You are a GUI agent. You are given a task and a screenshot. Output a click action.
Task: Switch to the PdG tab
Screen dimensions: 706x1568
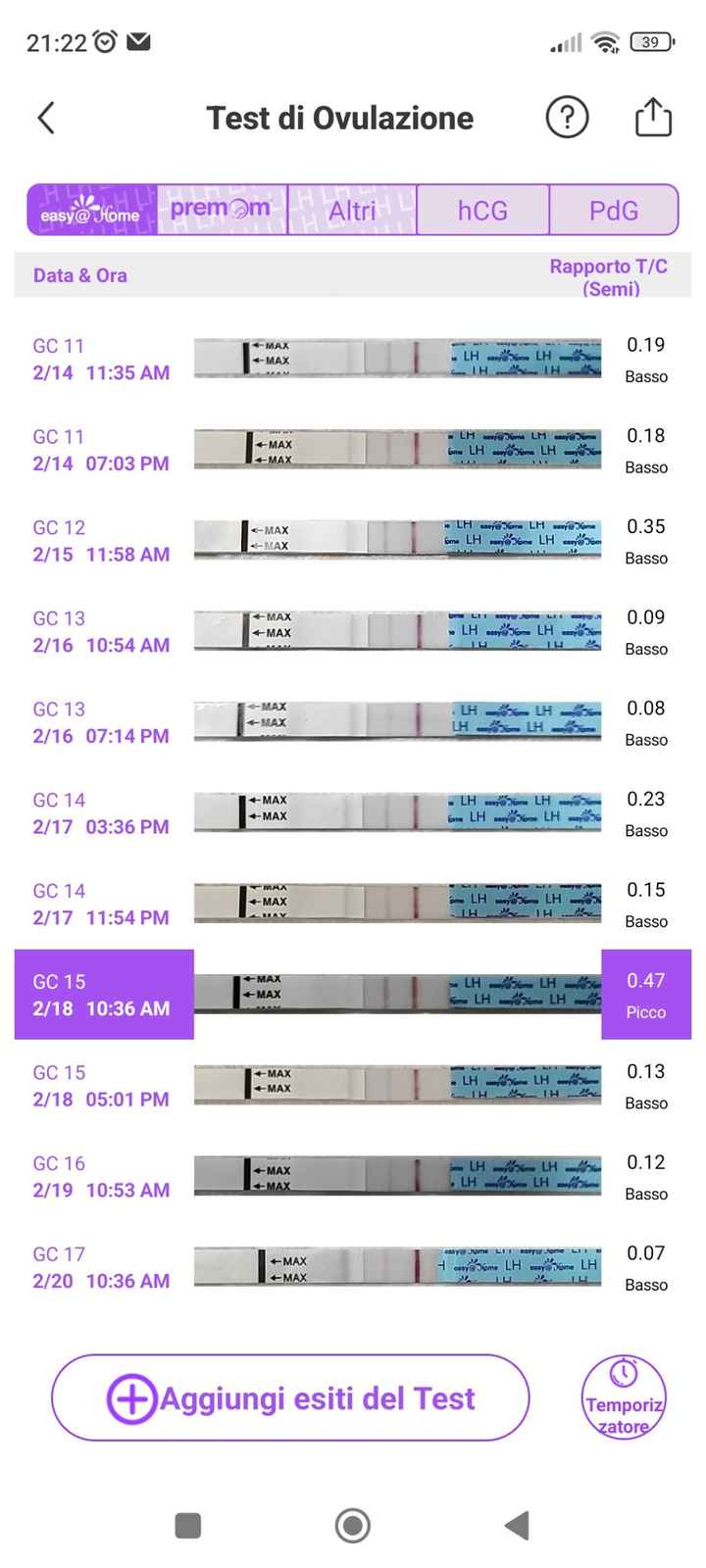[614, 210]
